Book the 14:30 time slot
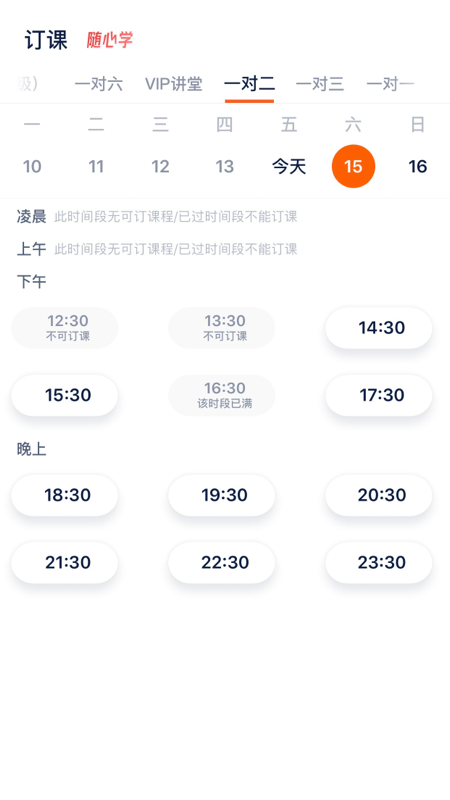The height and width of the screenshot is (800, 450). pos(379,328)
